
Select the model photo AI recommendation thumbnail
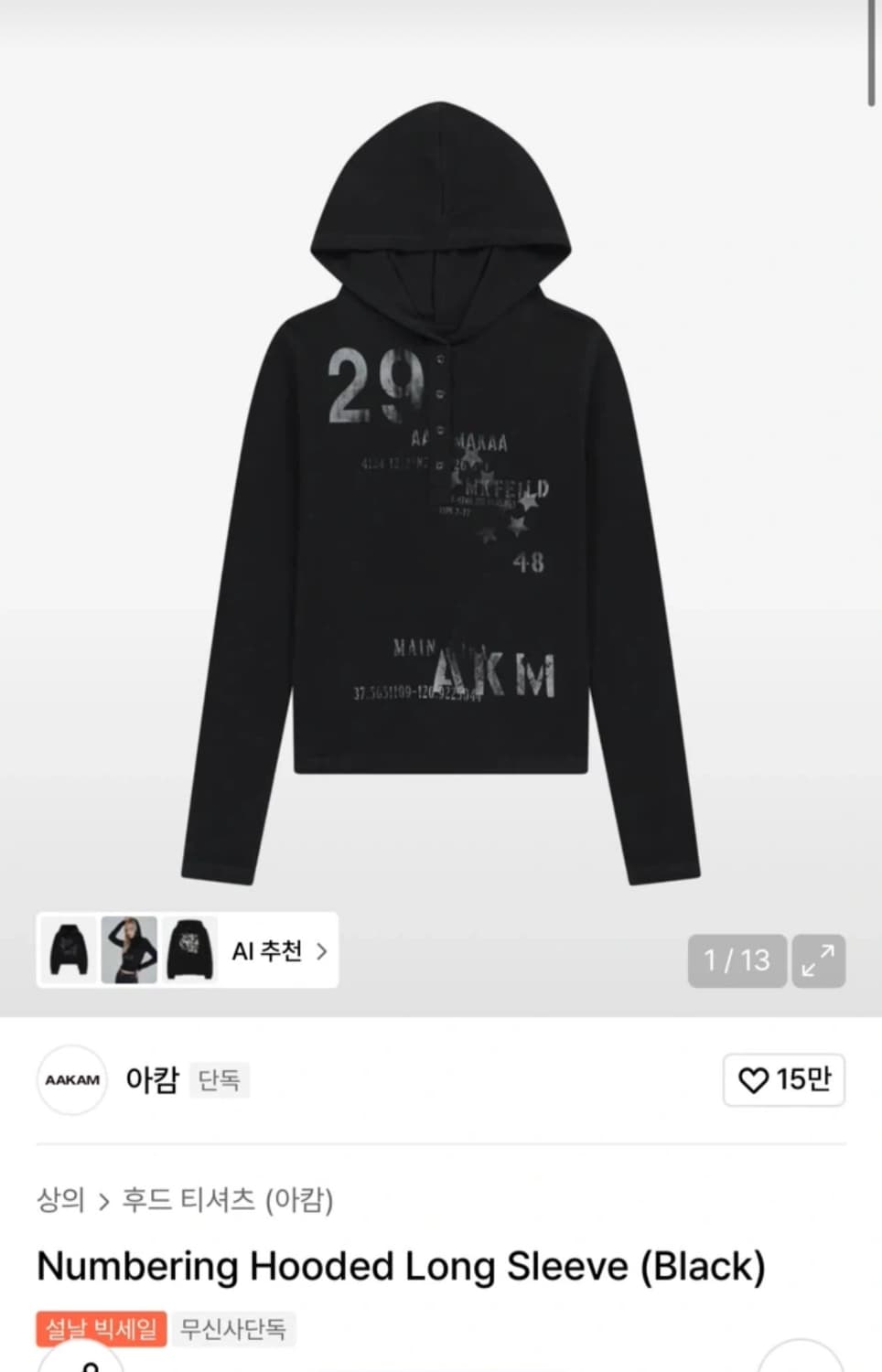click(x=128, y=951)
